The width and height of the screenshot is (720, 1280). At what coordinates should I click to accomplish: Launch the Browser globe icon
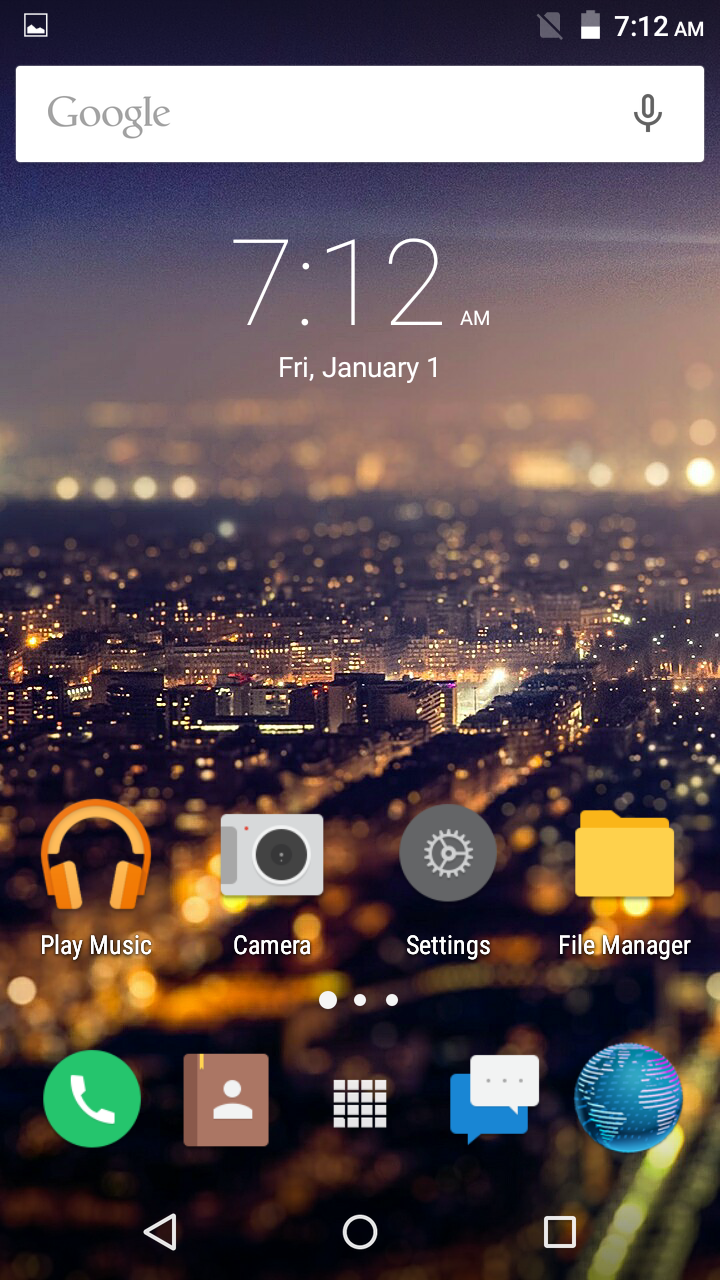pyautogui.click(x=628, y=1097)
